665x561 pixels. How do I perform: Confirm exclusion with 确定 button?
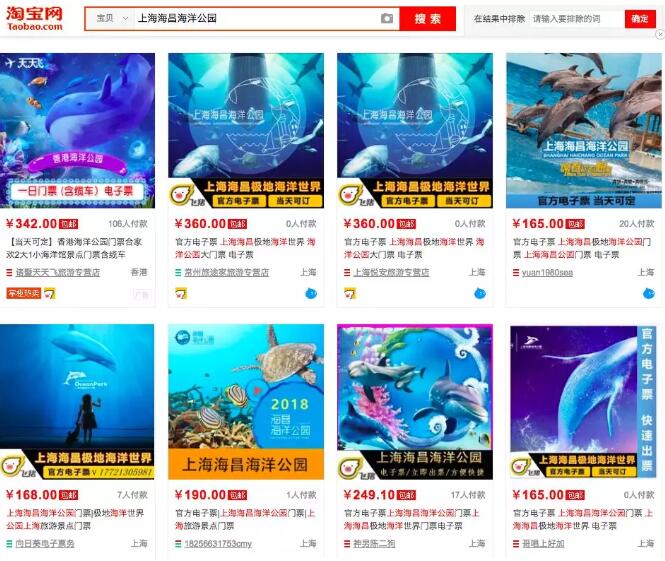tap(640, 18)
